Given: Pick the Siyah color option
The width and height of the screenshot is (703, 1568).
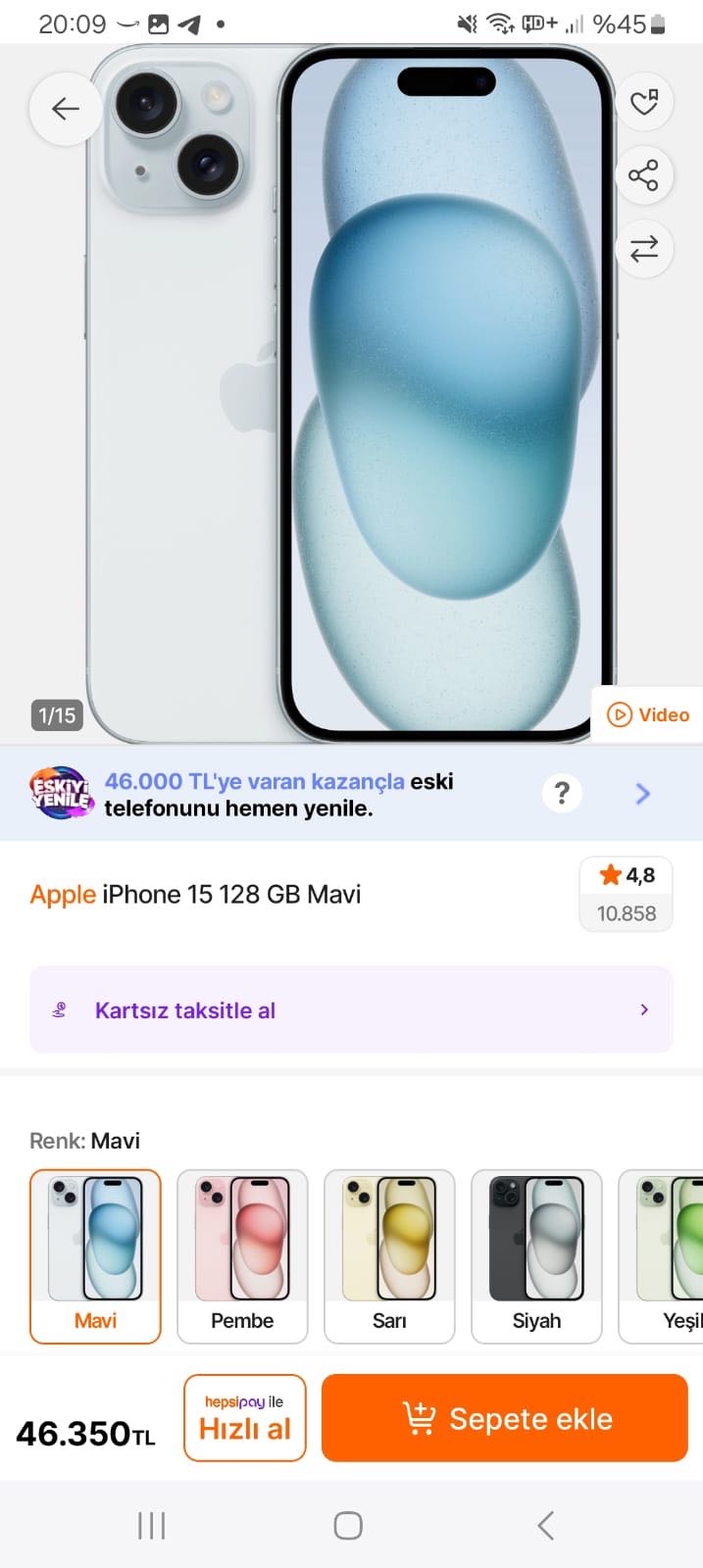Looking at the screenshot, I should pyautogui.click(x=536, y=1255).
